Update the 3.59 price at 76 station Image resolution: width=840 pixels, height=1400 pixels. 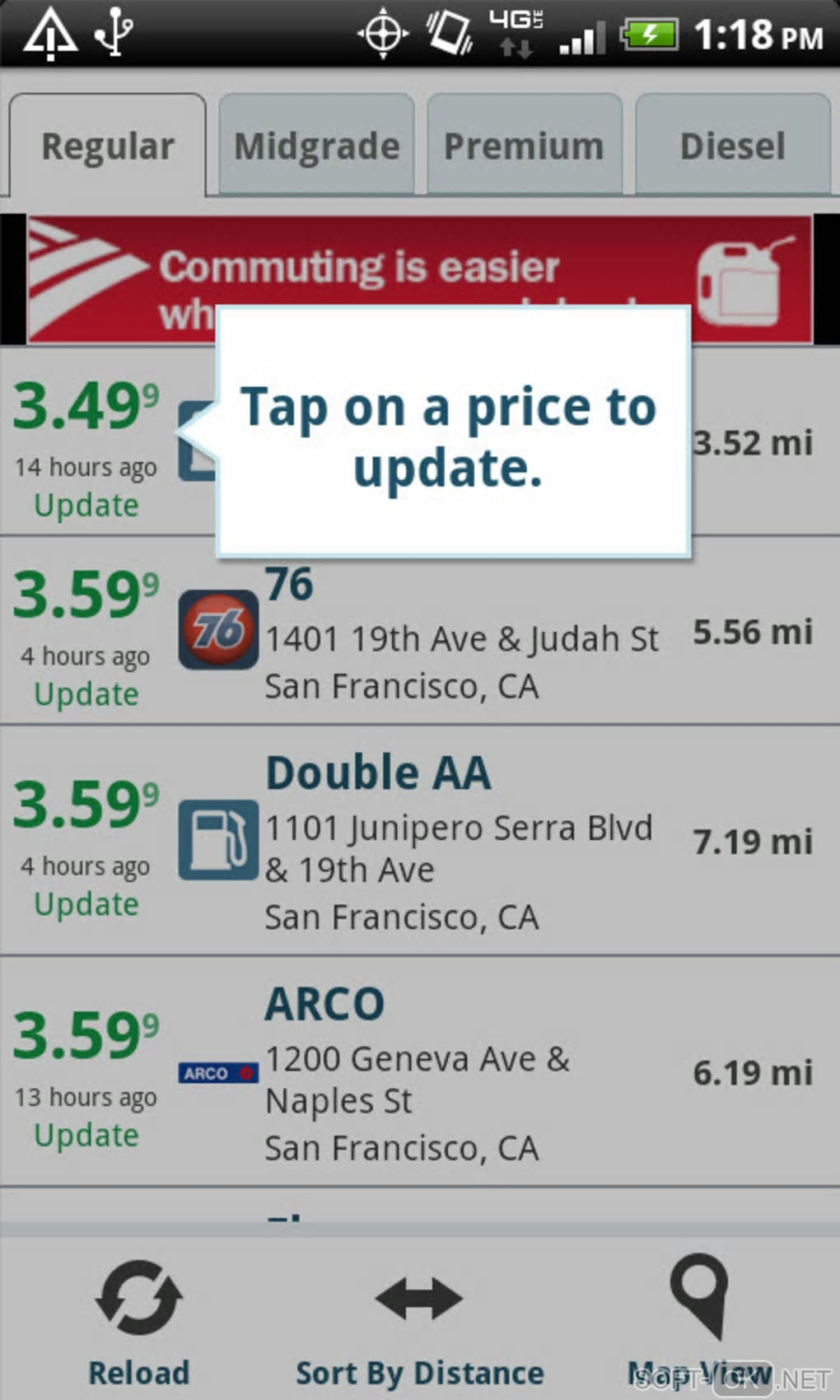[86, 694]
